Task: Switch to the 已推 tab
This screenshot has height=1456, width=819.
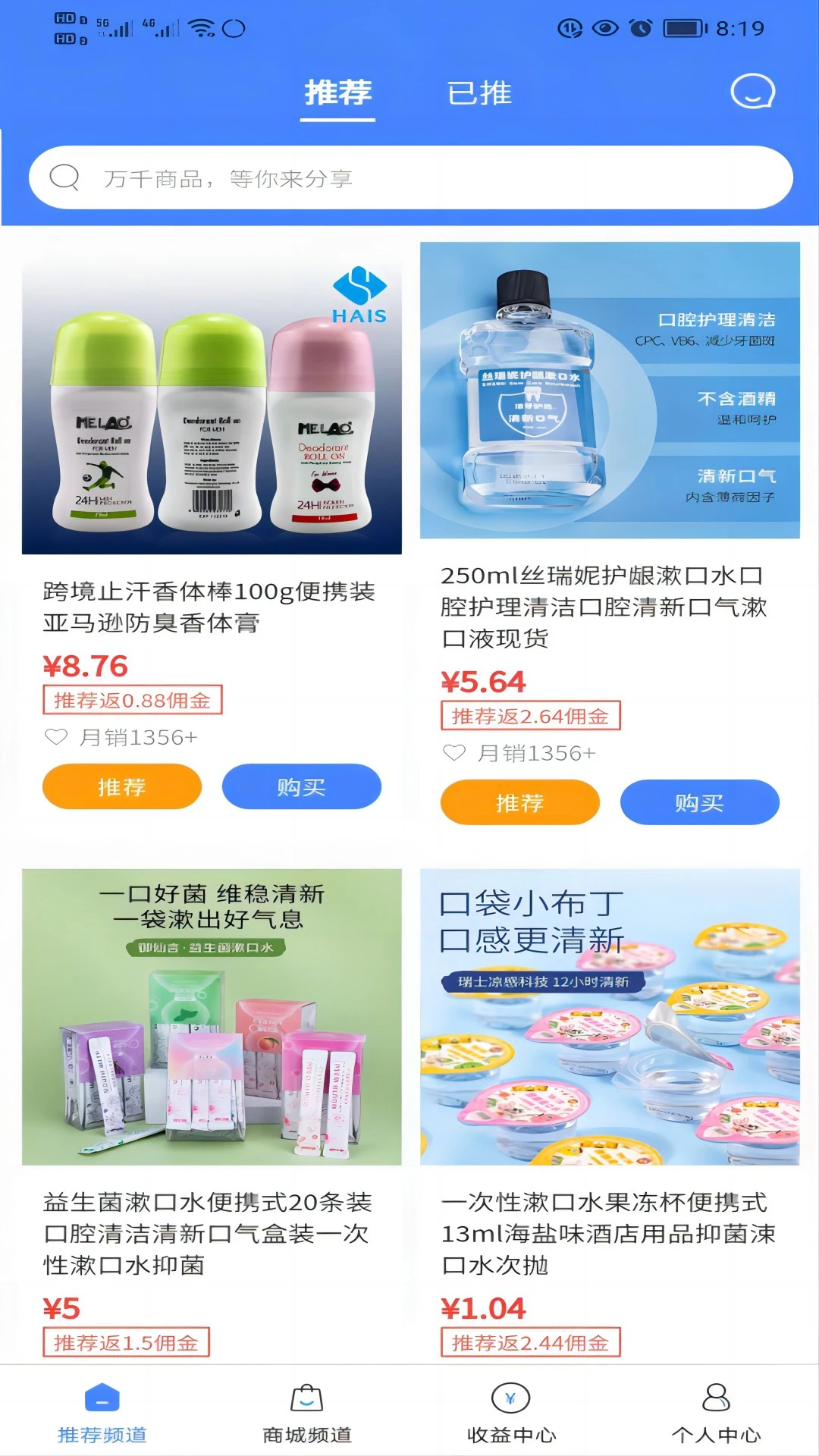Action: 480,93
